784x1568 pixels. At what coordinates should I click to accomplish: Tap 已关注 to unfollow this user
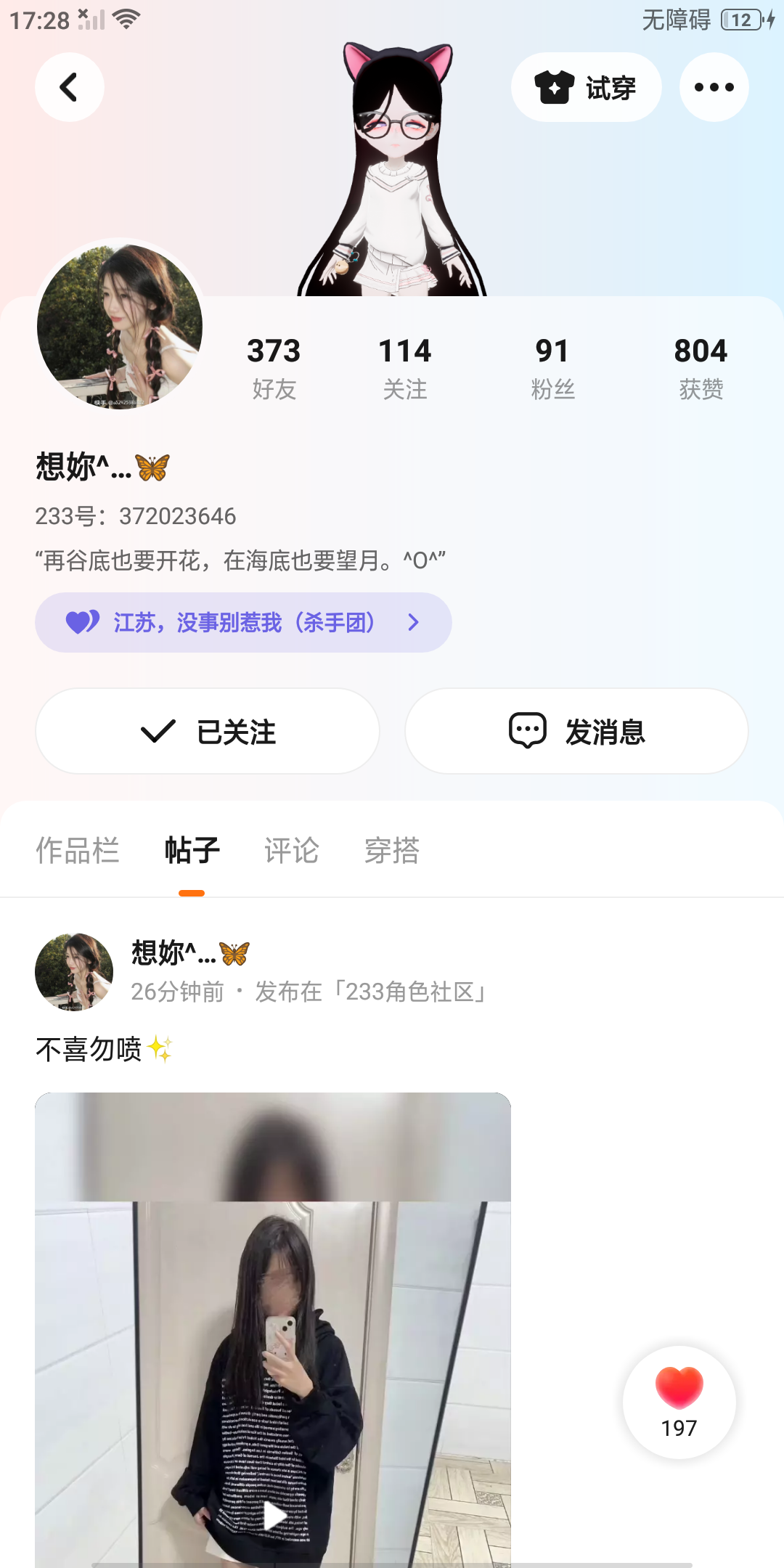[208, 731]
